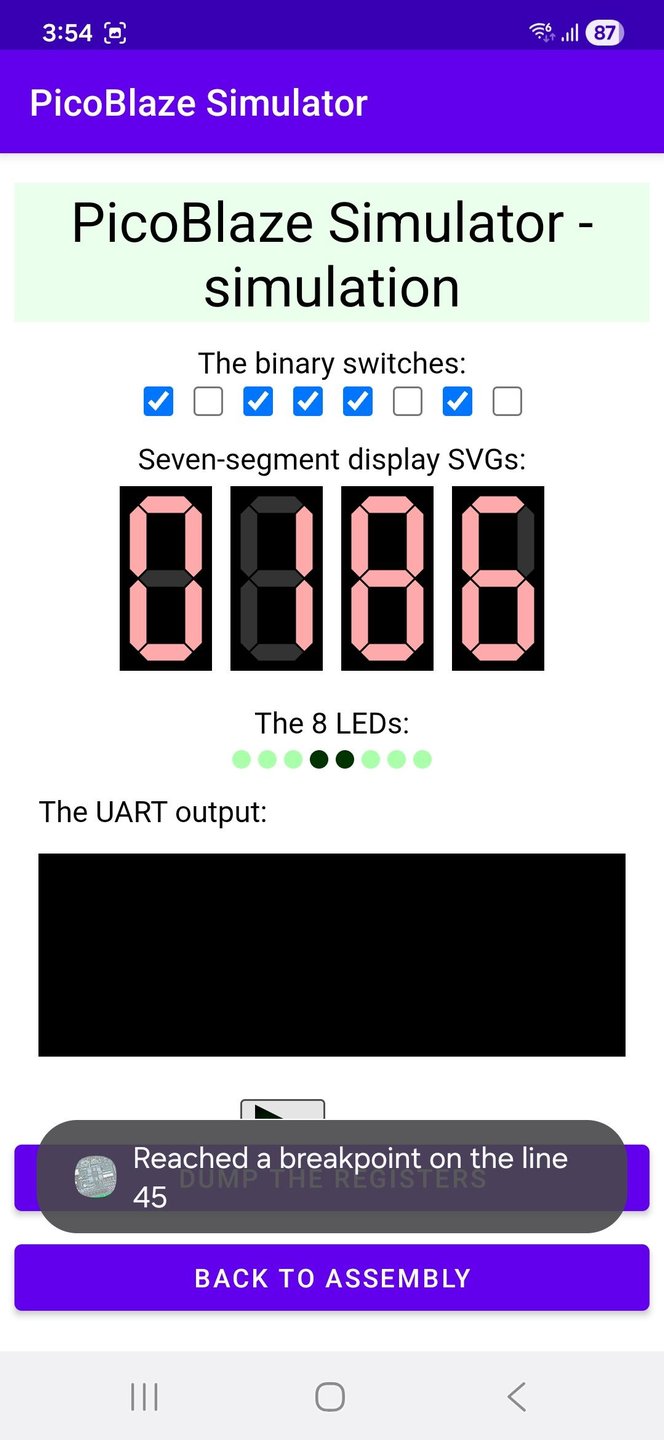664x1440 pixels.
Task: Open recent apps from navigation bar
Action: [144, 1397]
